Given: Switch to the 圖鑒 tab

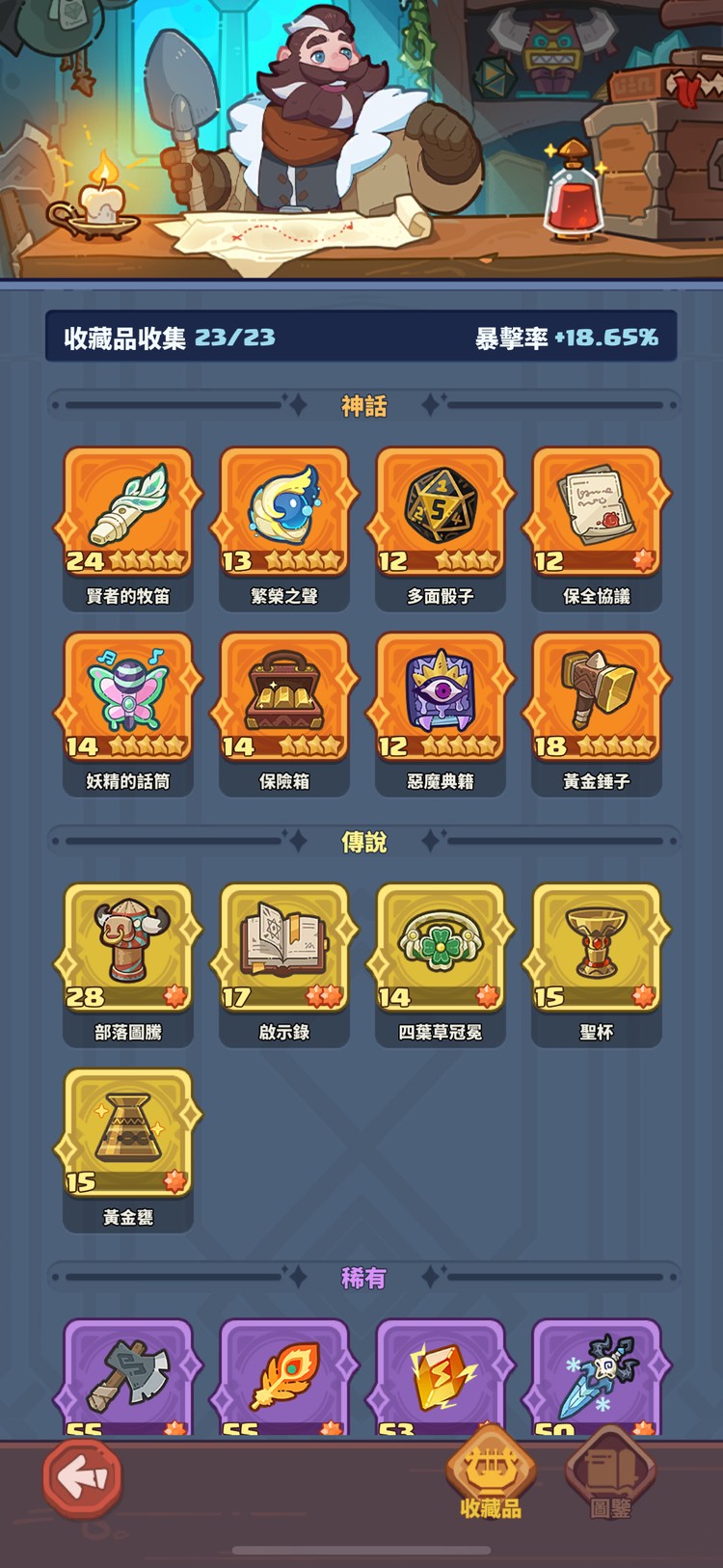Looking at the screenshot, I should pyautogui.click(x=610, y=1475).
